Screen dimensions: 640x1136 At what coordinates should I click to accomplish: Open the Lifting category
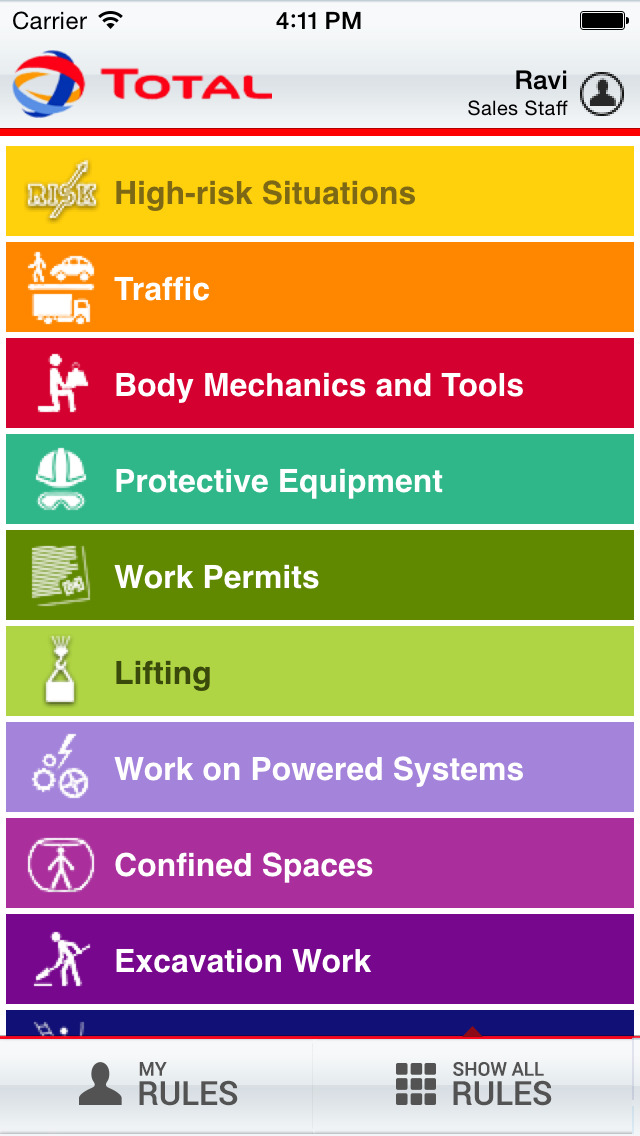pos(320,672)
